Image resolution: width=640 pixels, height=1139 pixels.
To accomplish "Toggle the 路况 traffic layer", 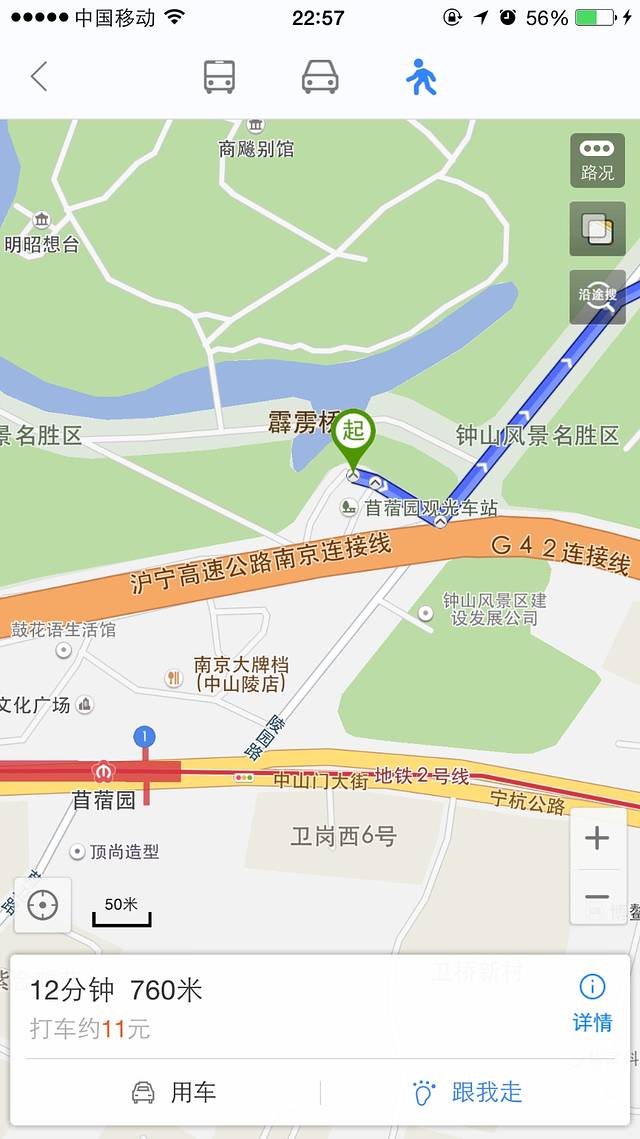I will coord(597,160).
